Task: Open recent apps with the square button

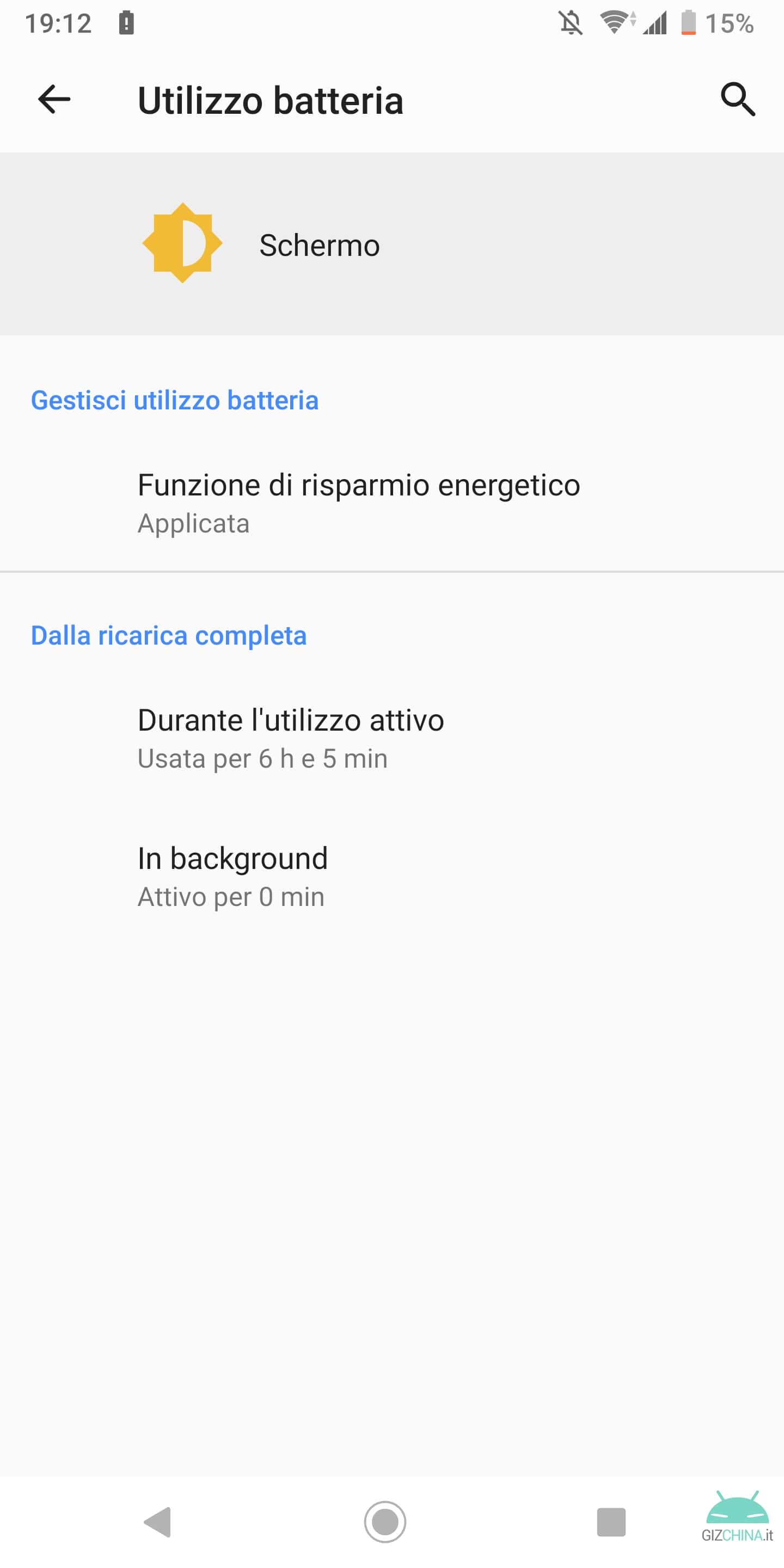Action: 611,1522
